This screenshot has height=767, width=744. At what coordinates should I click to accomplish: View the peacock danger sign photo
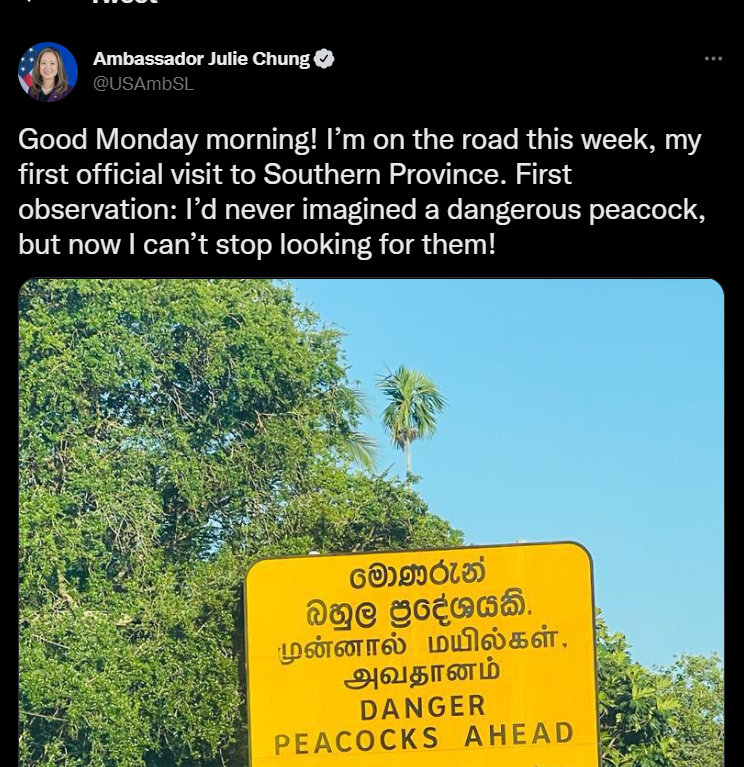coord(371,522)
